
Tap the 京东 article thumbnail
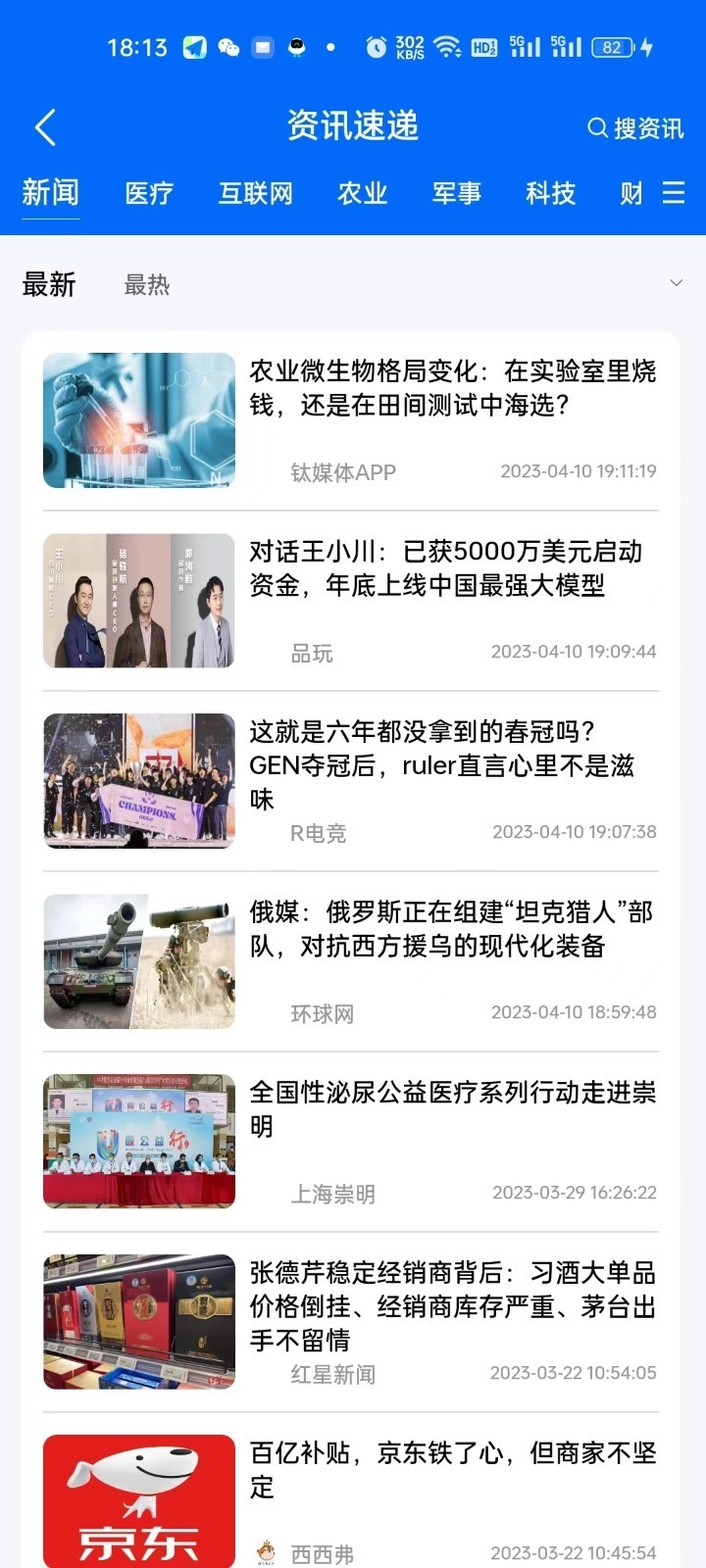138,1499
